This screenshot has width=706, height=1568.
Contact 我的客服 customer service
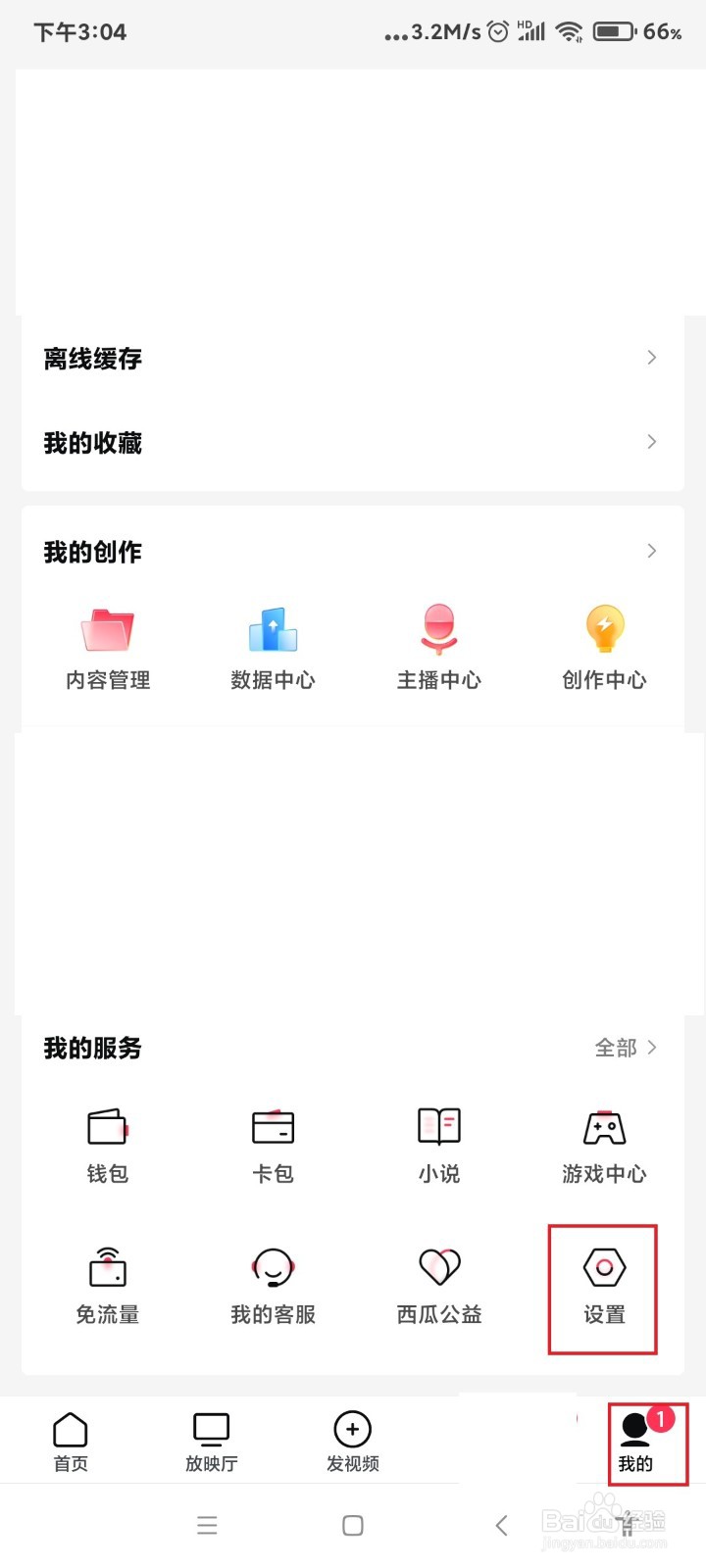pyautogui.click(x=273, y=1287)
